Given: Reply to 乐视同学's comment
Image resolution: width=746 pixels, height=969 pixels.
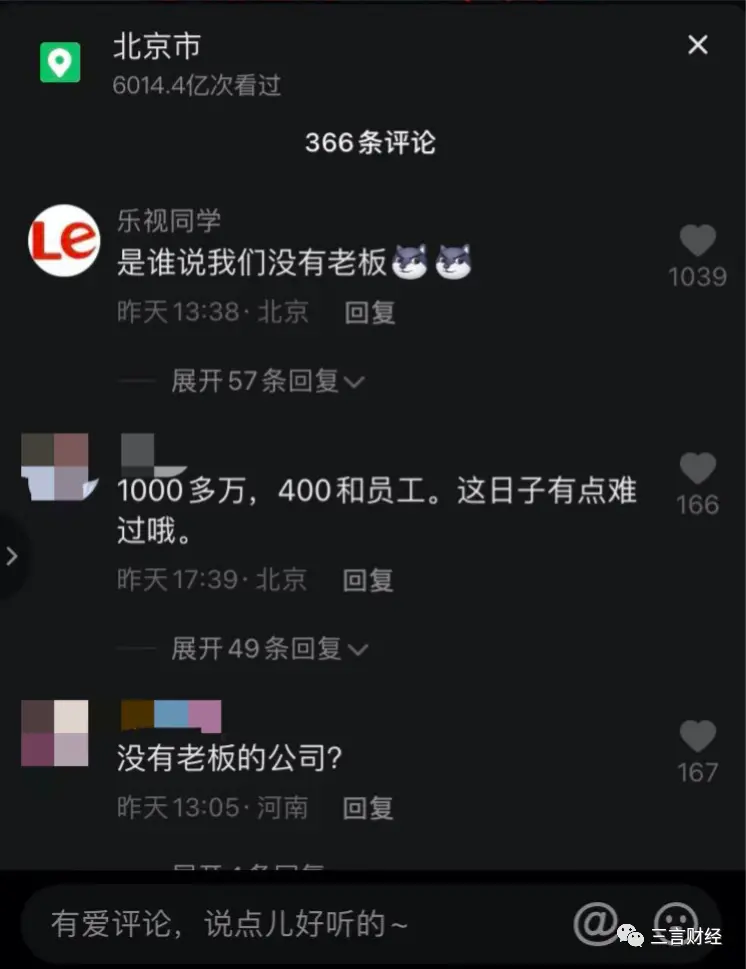Looking at the screenshot, I should 370,312.
